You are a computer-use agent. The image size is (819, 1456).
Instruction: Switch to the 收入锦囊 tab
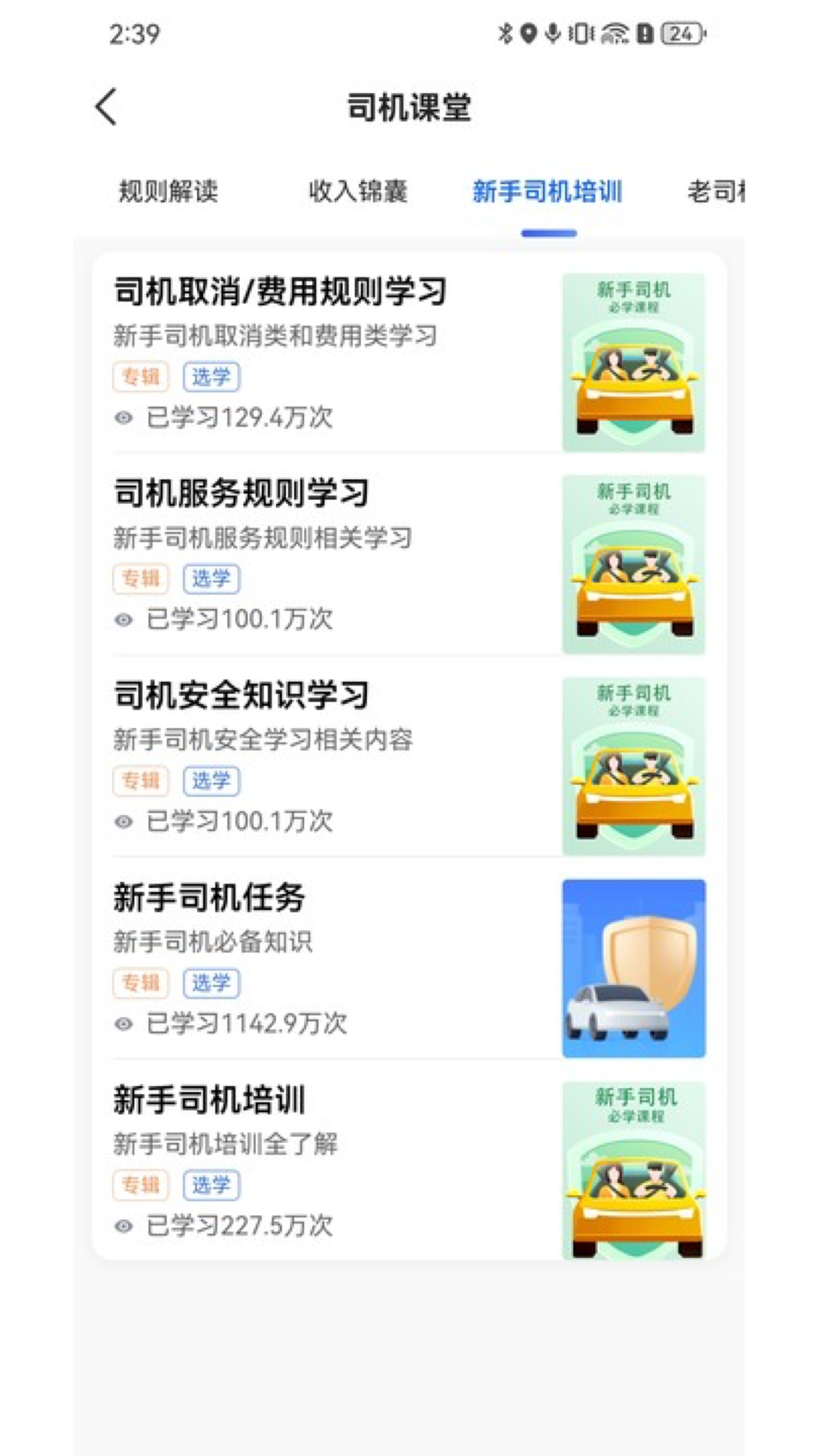coord(358,191)
